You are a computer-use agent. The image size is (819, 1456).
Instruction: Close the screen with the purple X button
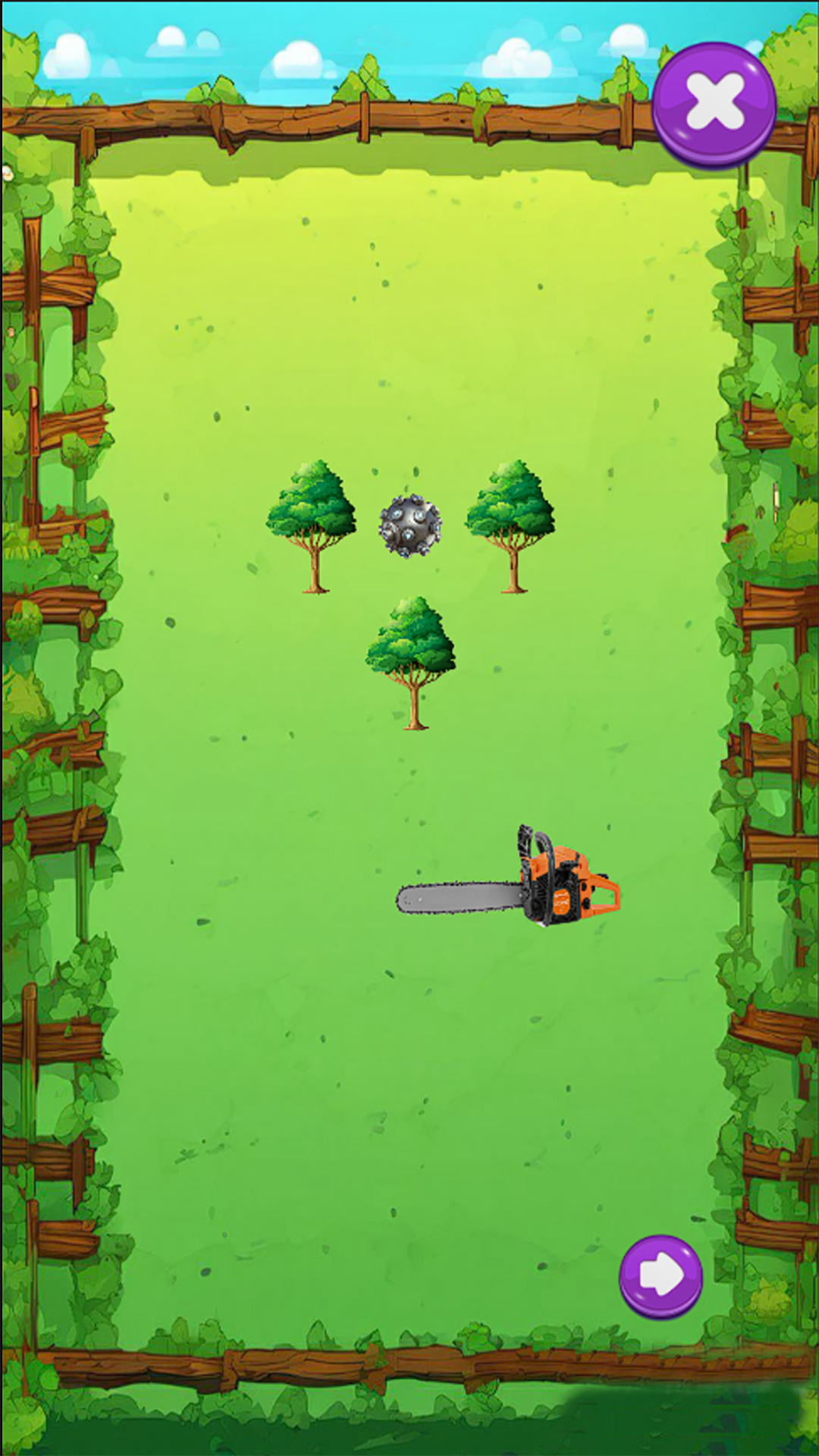tap(714, 104)
